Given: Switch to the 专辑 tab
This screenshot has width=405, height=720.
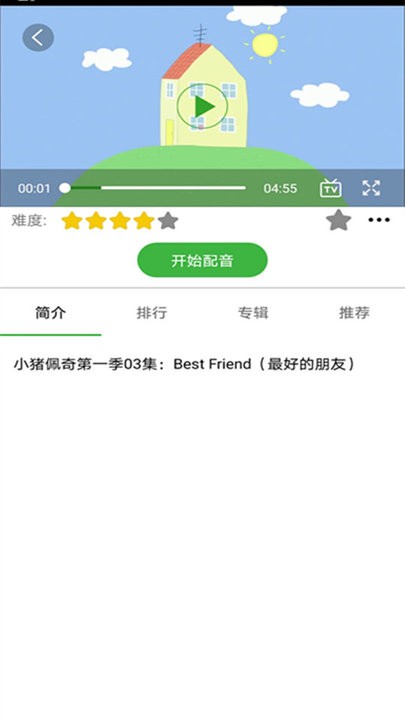Looking at the screenshot, I should pos(253,313).
